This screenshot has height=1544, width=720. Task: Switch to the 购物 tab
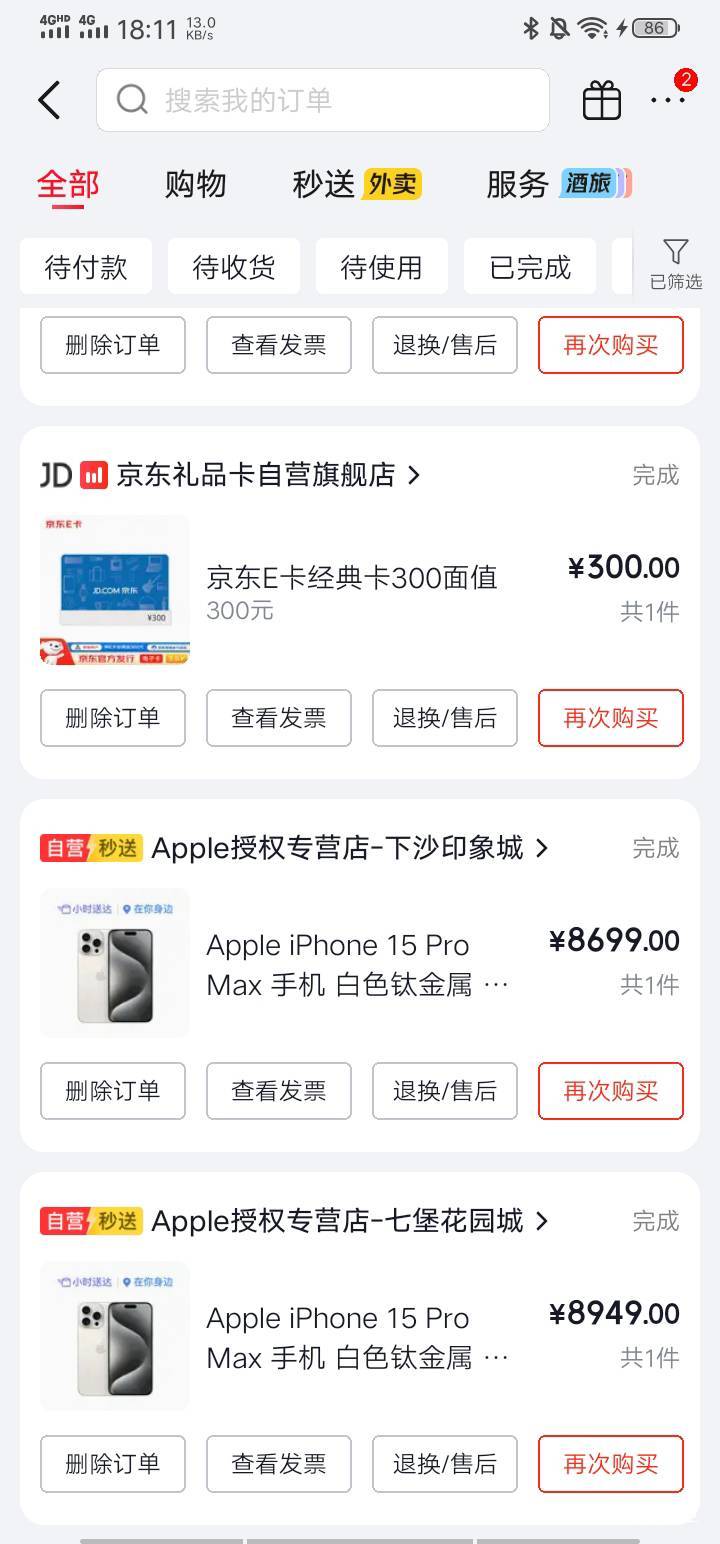pyautogui.click(x=195, y=184)
